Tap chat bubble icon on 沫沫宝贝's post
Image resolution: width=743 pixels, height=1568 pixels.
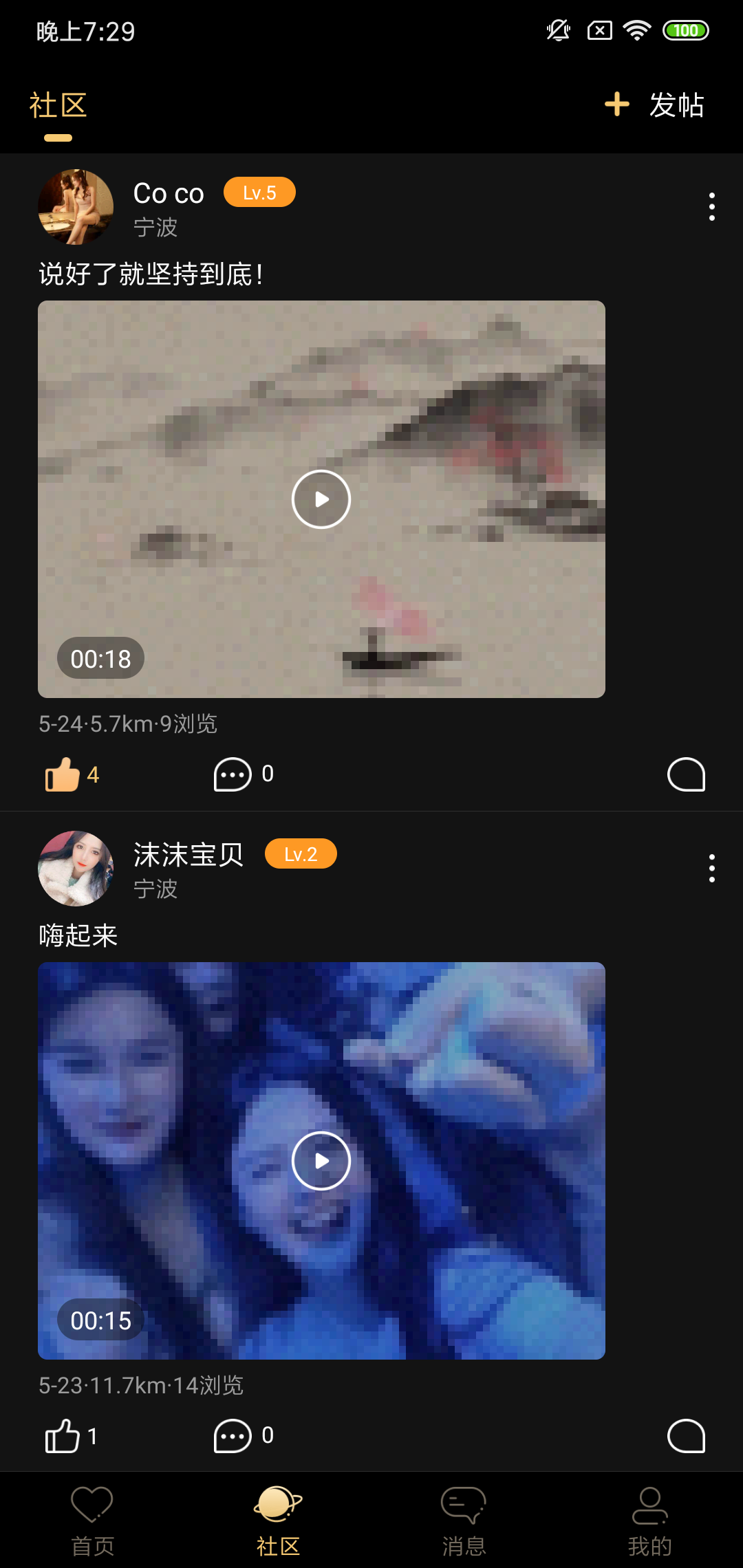coord(686,1436)
